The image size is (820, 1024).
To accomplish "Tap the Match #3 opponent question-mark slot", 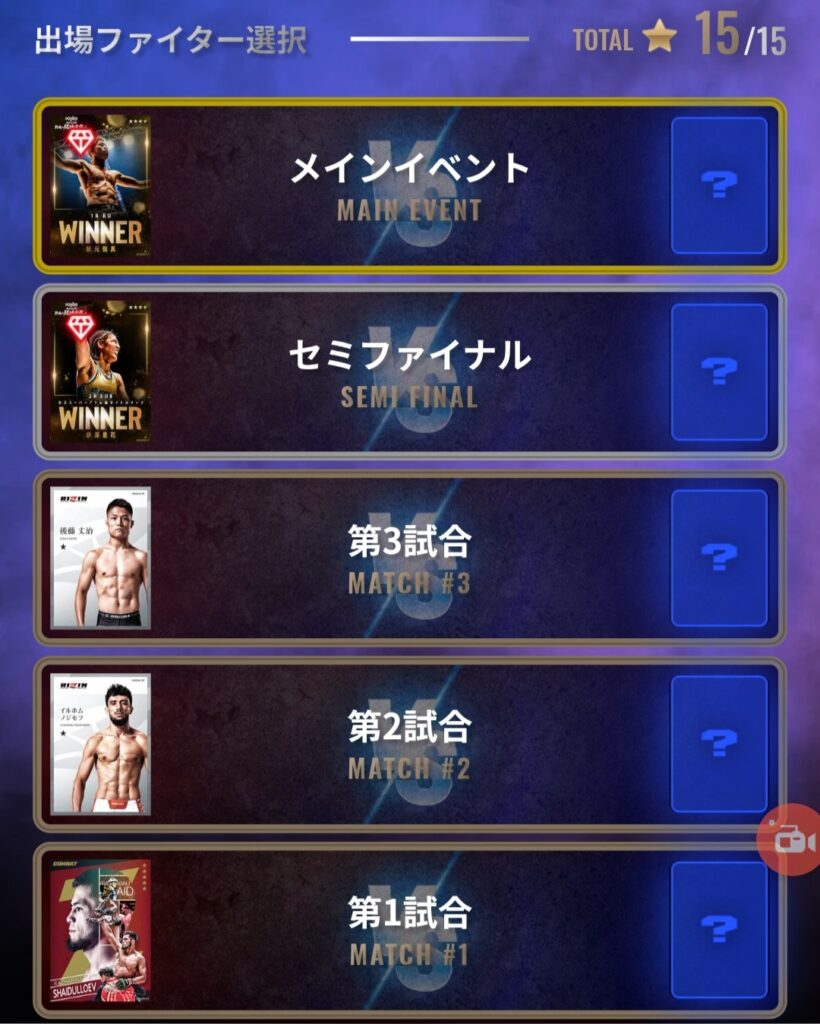I will (719, 558).
